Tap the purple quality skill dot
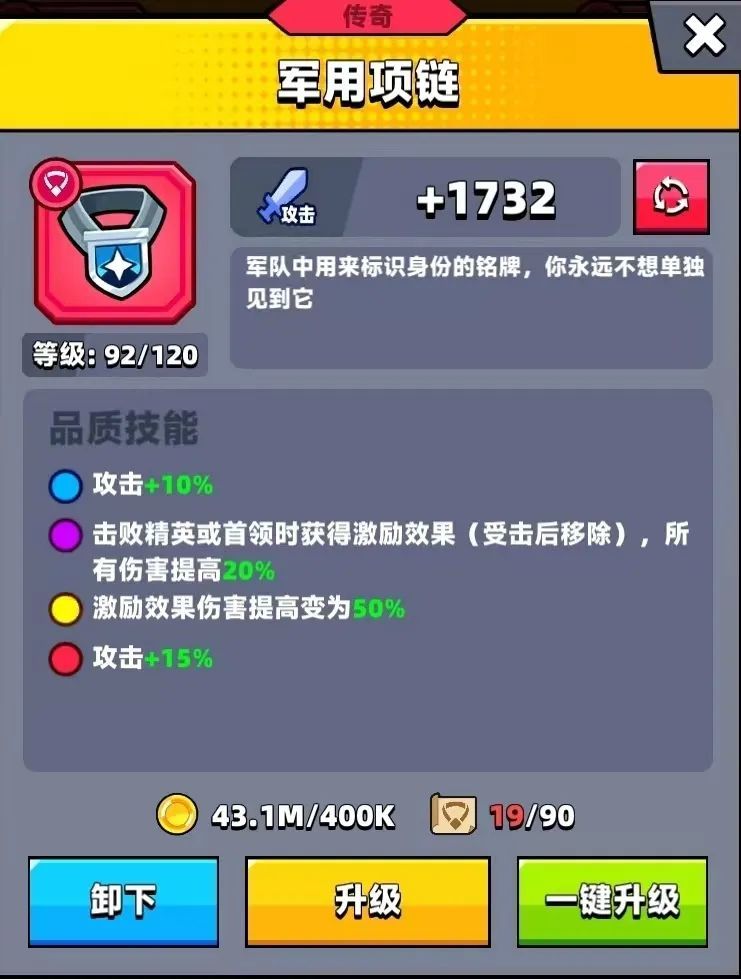This screenshot has width=741, height=979. (64, 537)
